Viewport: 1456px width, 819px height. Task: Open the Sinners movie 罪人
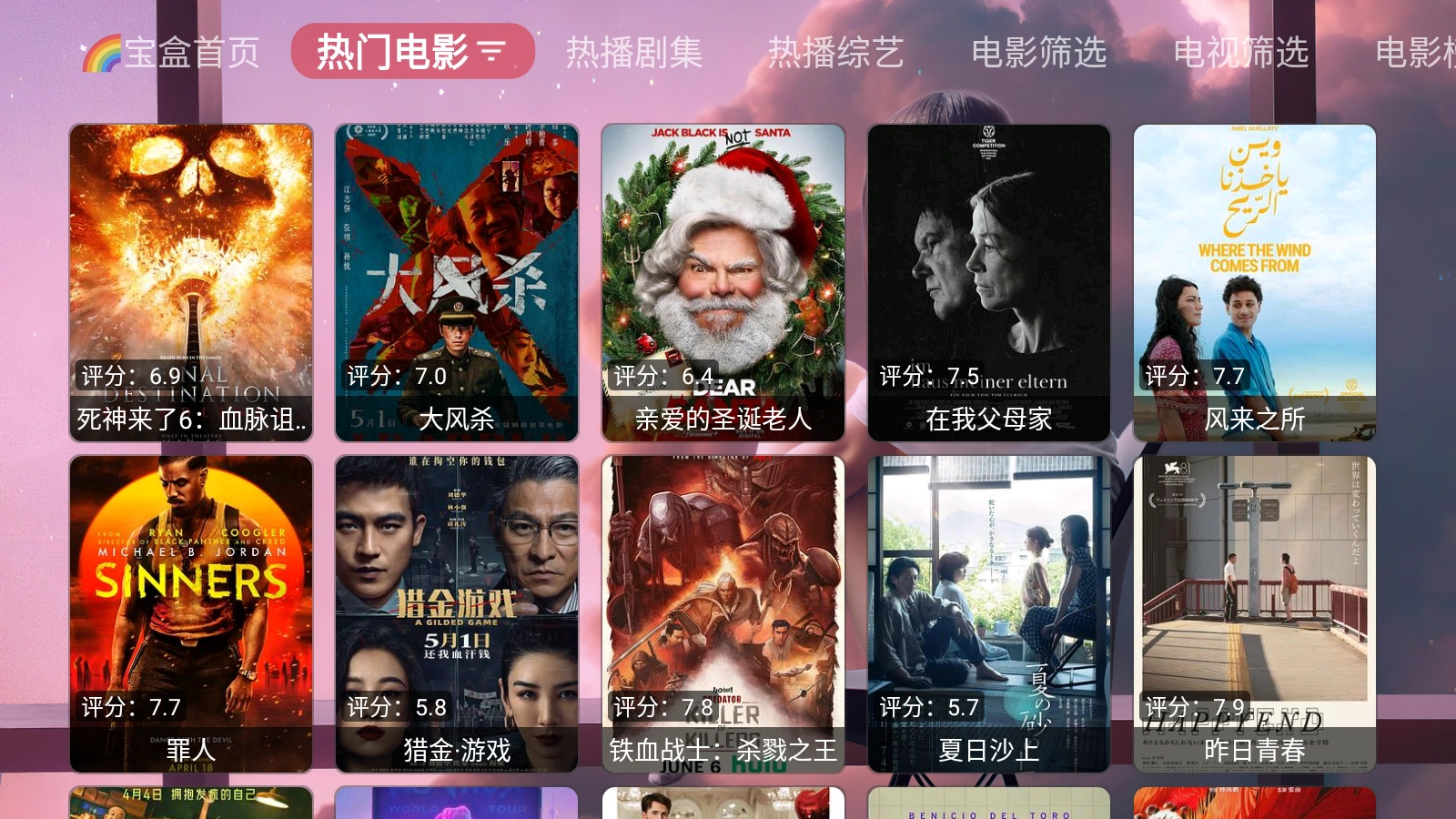pyautogui.click(x=191, y=613)
